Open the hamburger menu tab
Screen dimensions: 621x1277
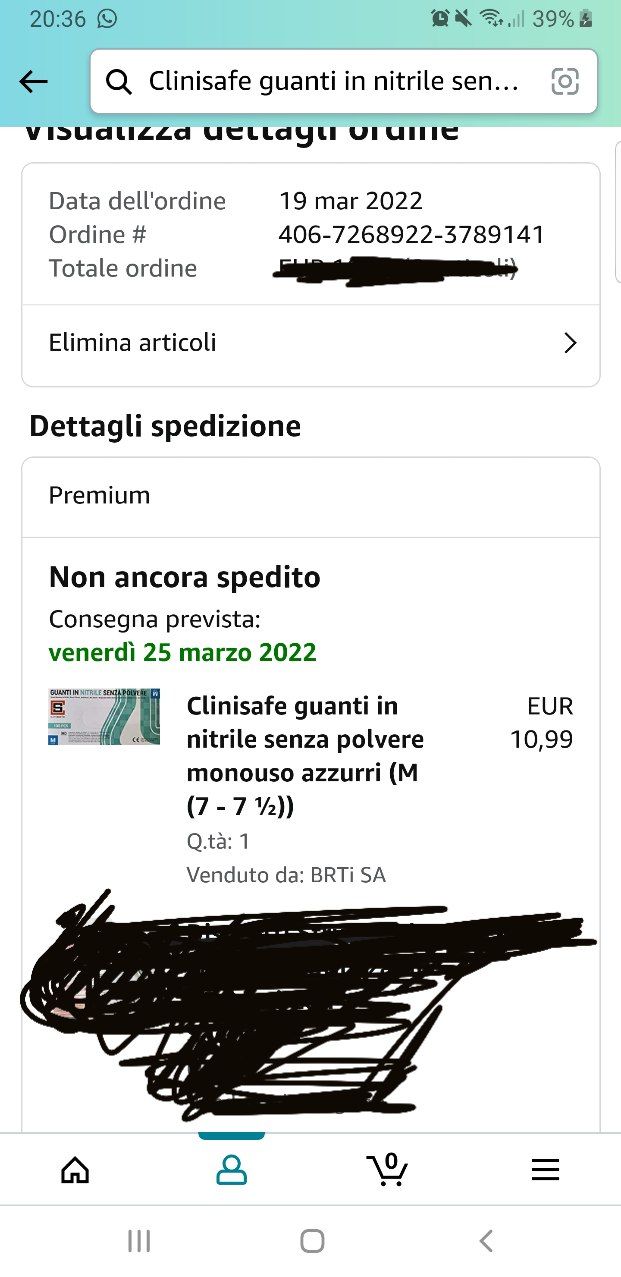point(545,1170)
